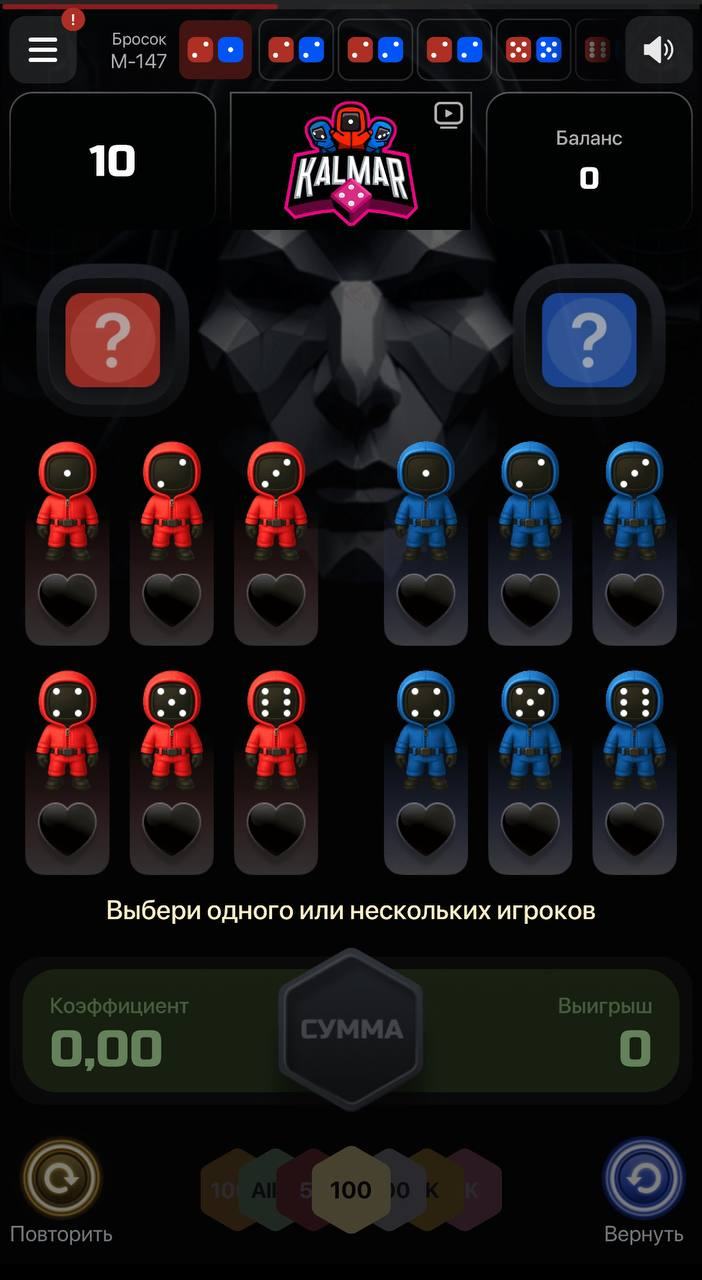Viewport: 702px width, 1280px height.
Task: Open the hamburger menu
Action: click(42, 49)
